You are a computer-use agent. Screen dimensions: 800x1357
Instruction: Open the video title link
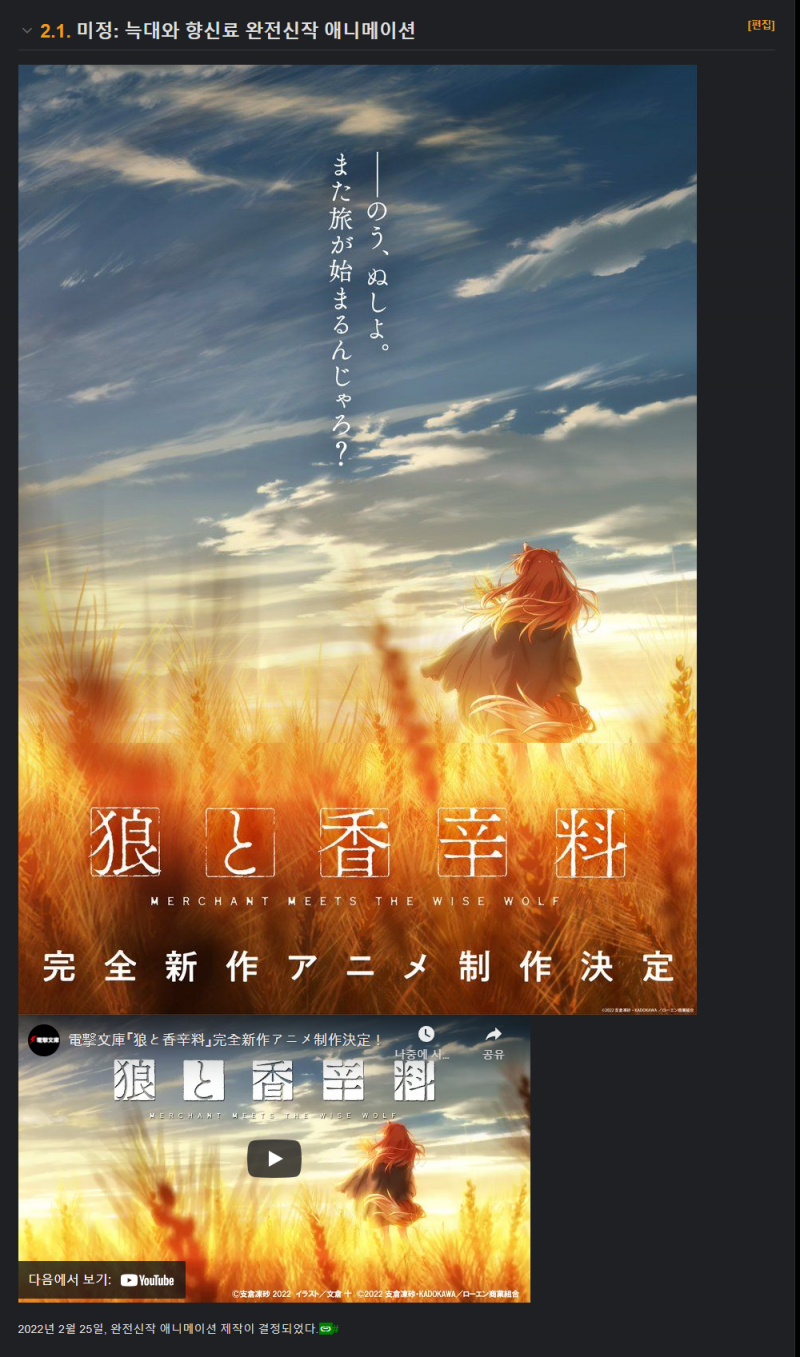tap(225, 1040)
